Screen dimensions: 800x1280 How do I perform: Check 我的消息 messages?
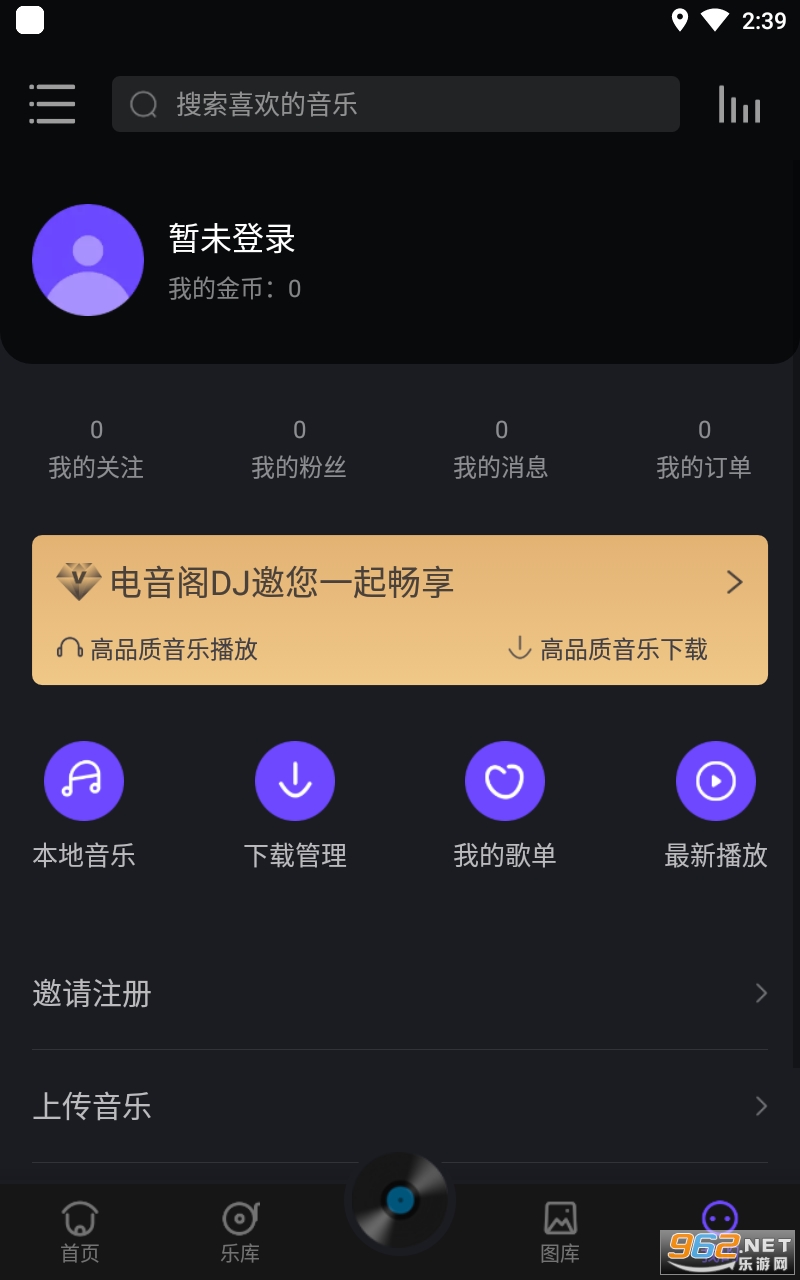501,450
